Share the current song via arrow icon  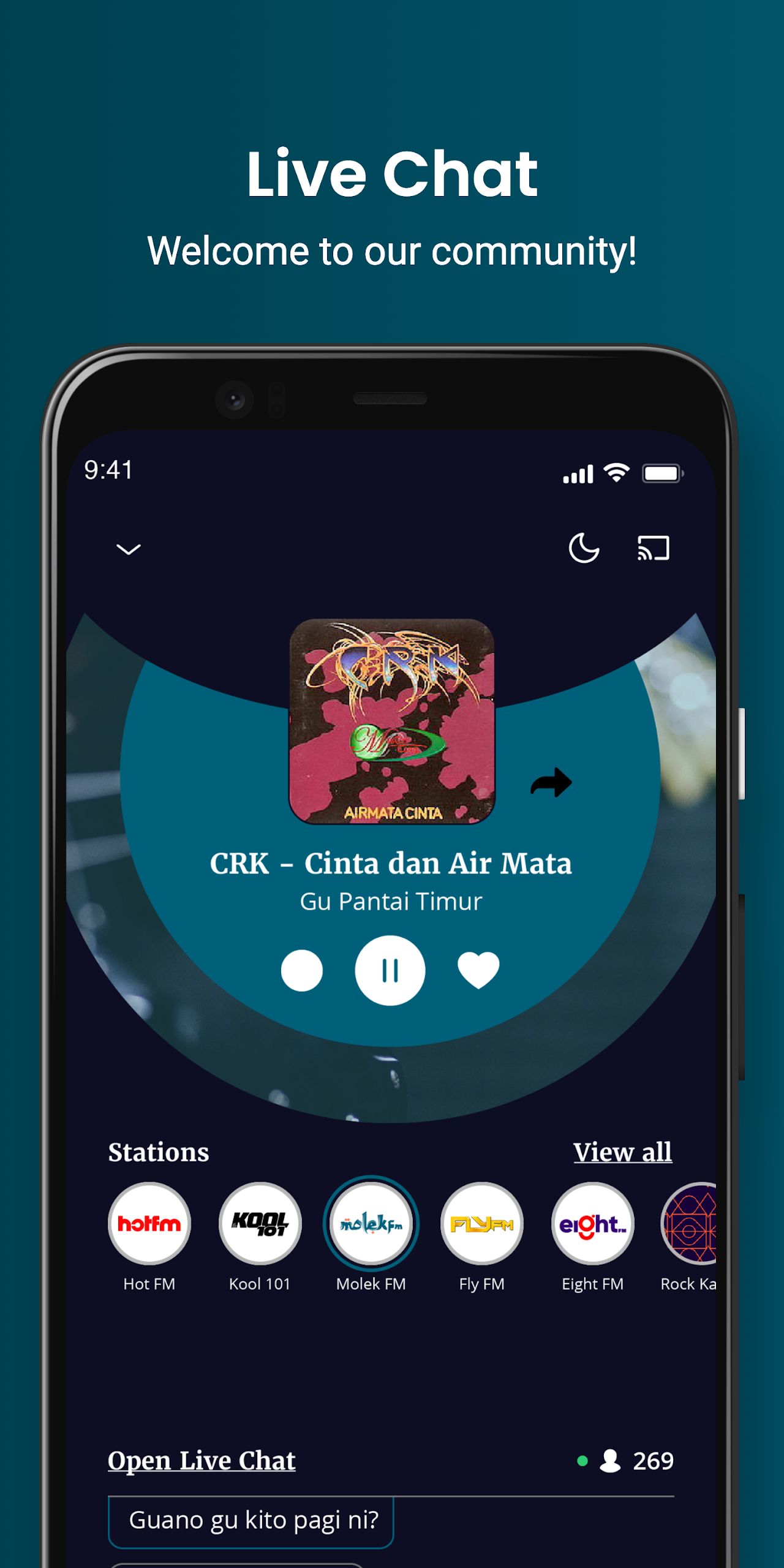coord(550,782)
